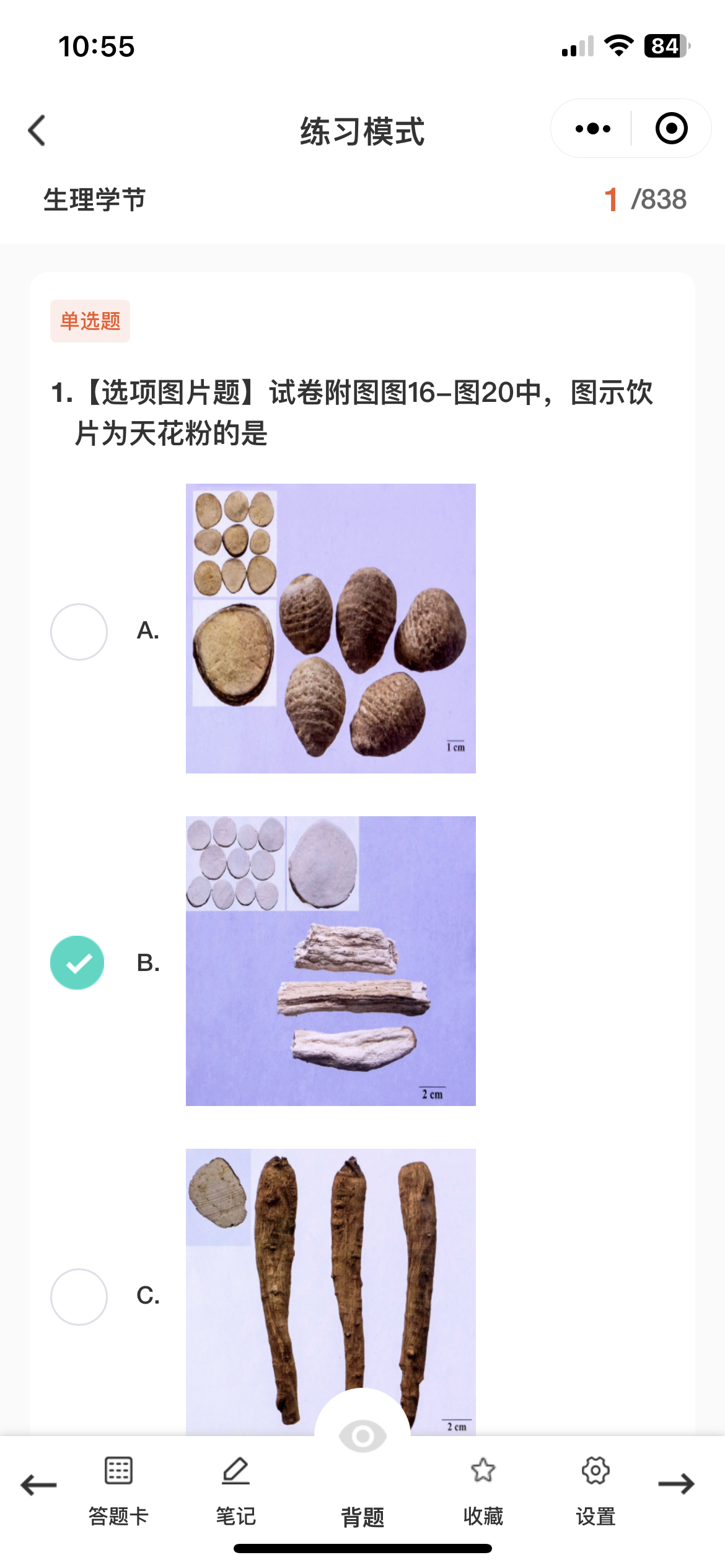725x1568 pixels.
Task: View option B's herb image
Action: [330, 960]
